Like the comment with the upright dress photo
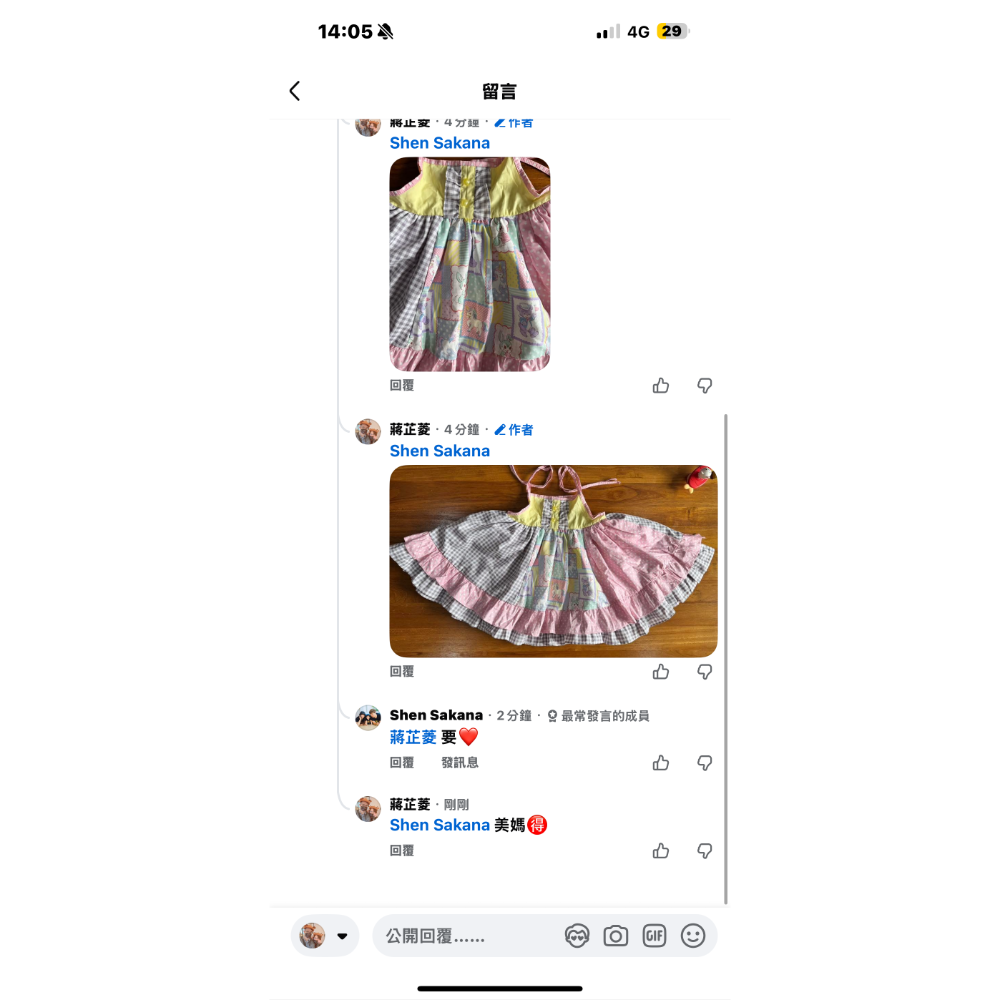This screenshot has height=1000, width=1000. [x=661, y=386]
